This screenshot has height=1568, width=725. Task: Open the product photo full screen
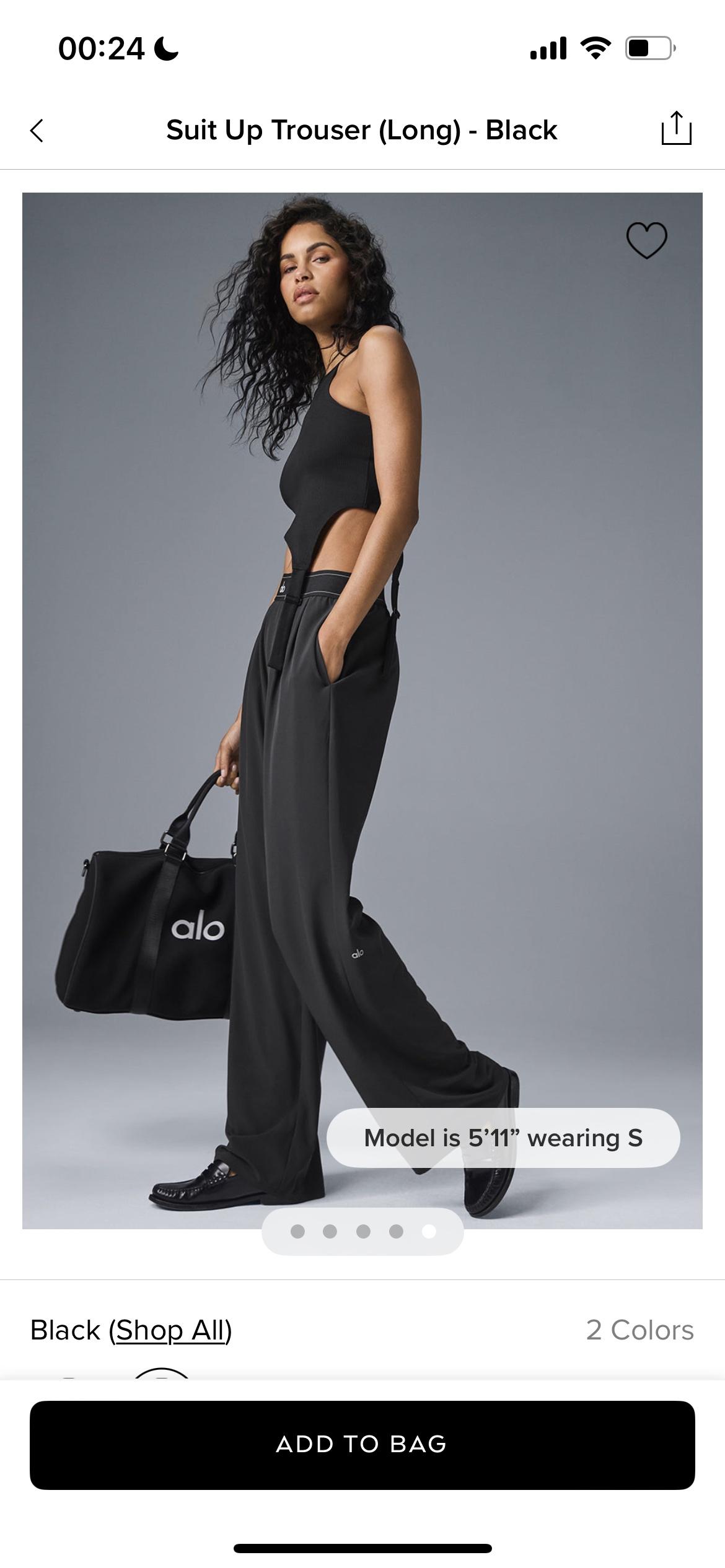click(x=362, y=681)
